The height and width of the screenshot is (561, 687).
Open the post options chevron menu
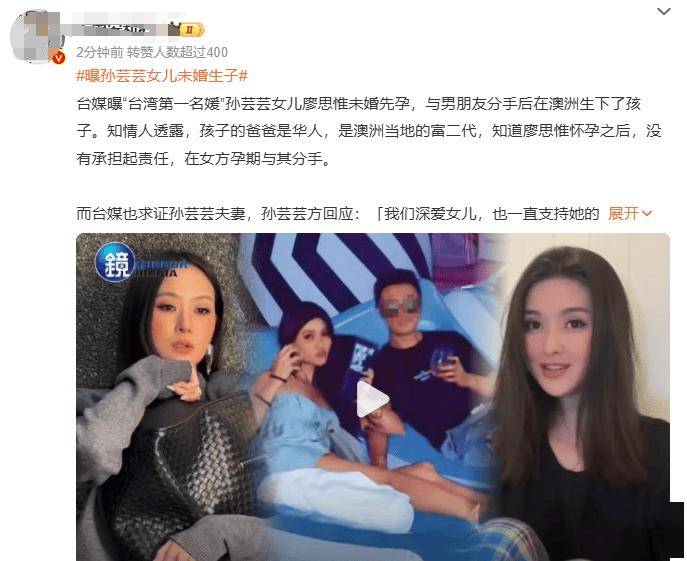click(x=664, y=12)
